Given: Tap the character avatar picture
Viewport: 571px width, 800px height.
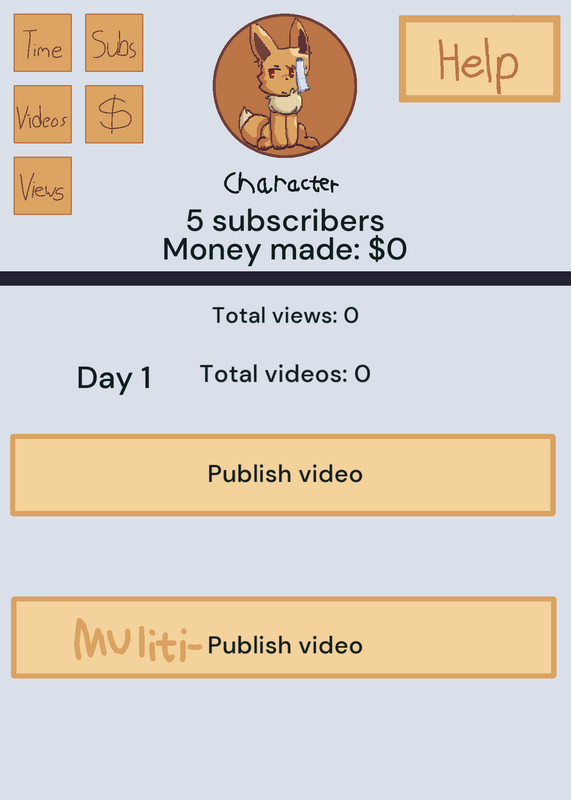Looking at the screenshot, I should (x=285, y=86).
